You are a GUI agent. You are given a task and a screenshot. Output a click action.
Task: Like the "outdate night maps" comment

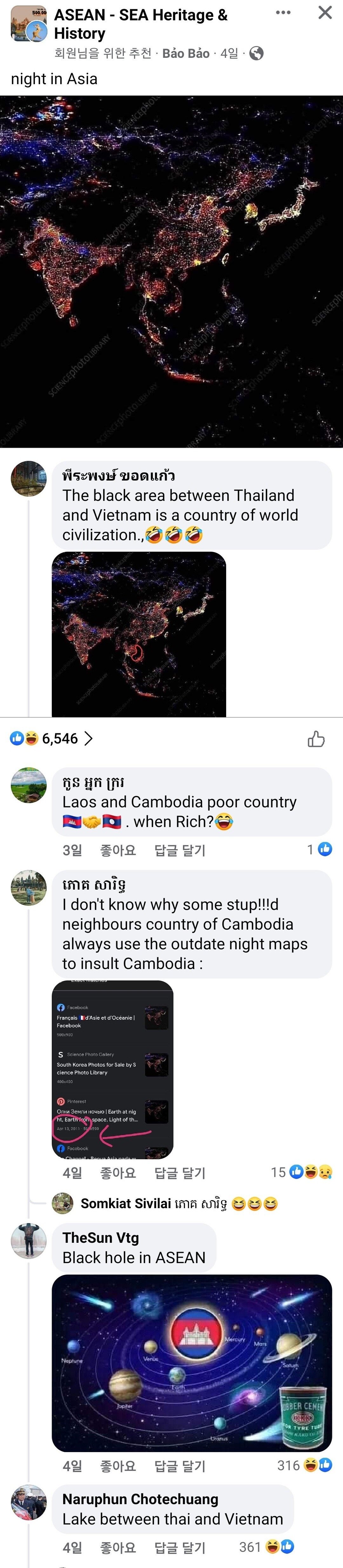pos(118,1173)
